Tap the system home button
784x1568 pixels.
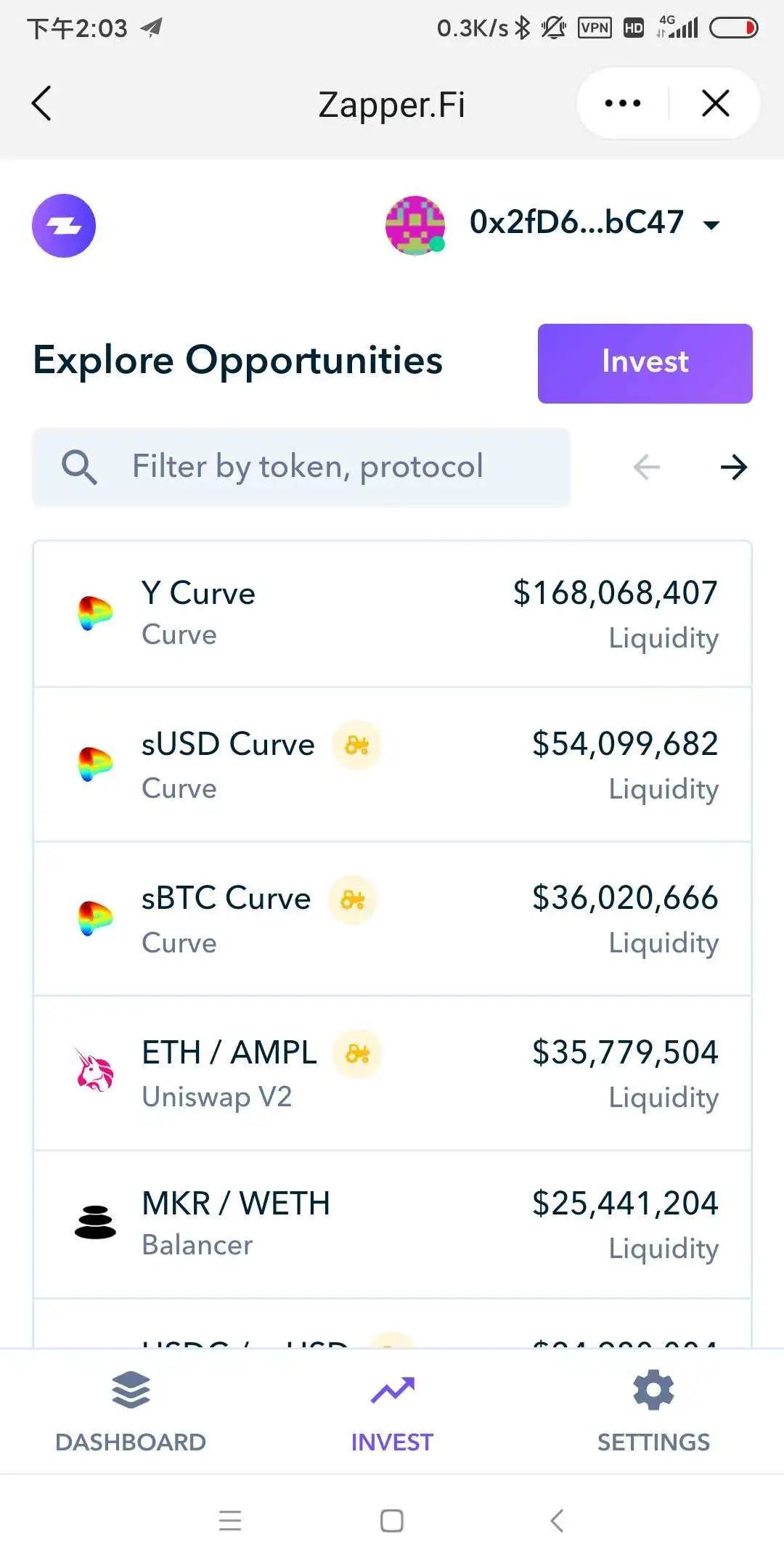(x=392, y=1520)
